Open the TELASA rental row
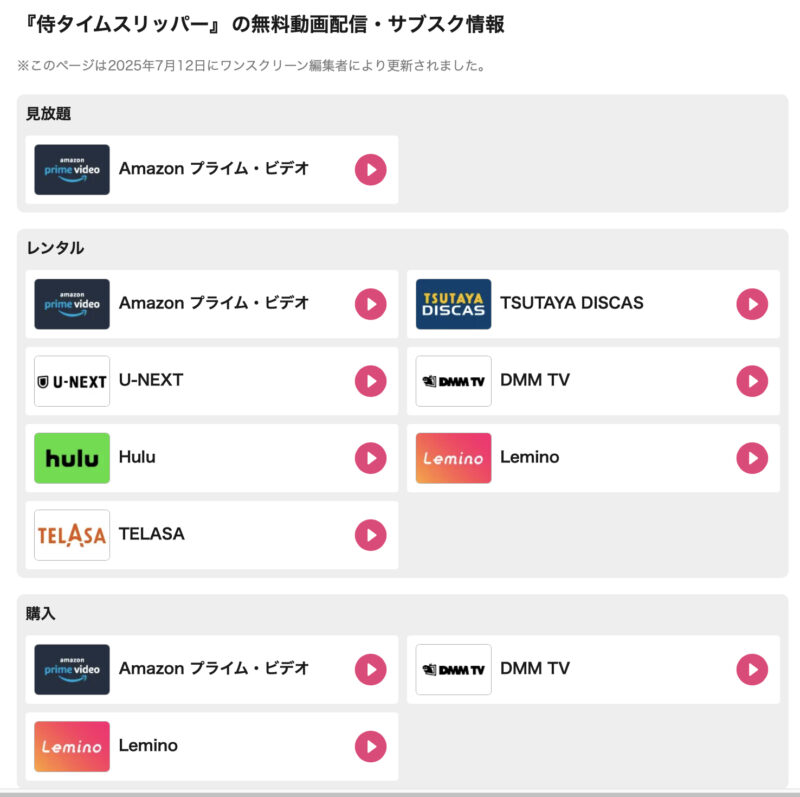Viewport: 800px width, 797px height. click(x=211, y=535)
